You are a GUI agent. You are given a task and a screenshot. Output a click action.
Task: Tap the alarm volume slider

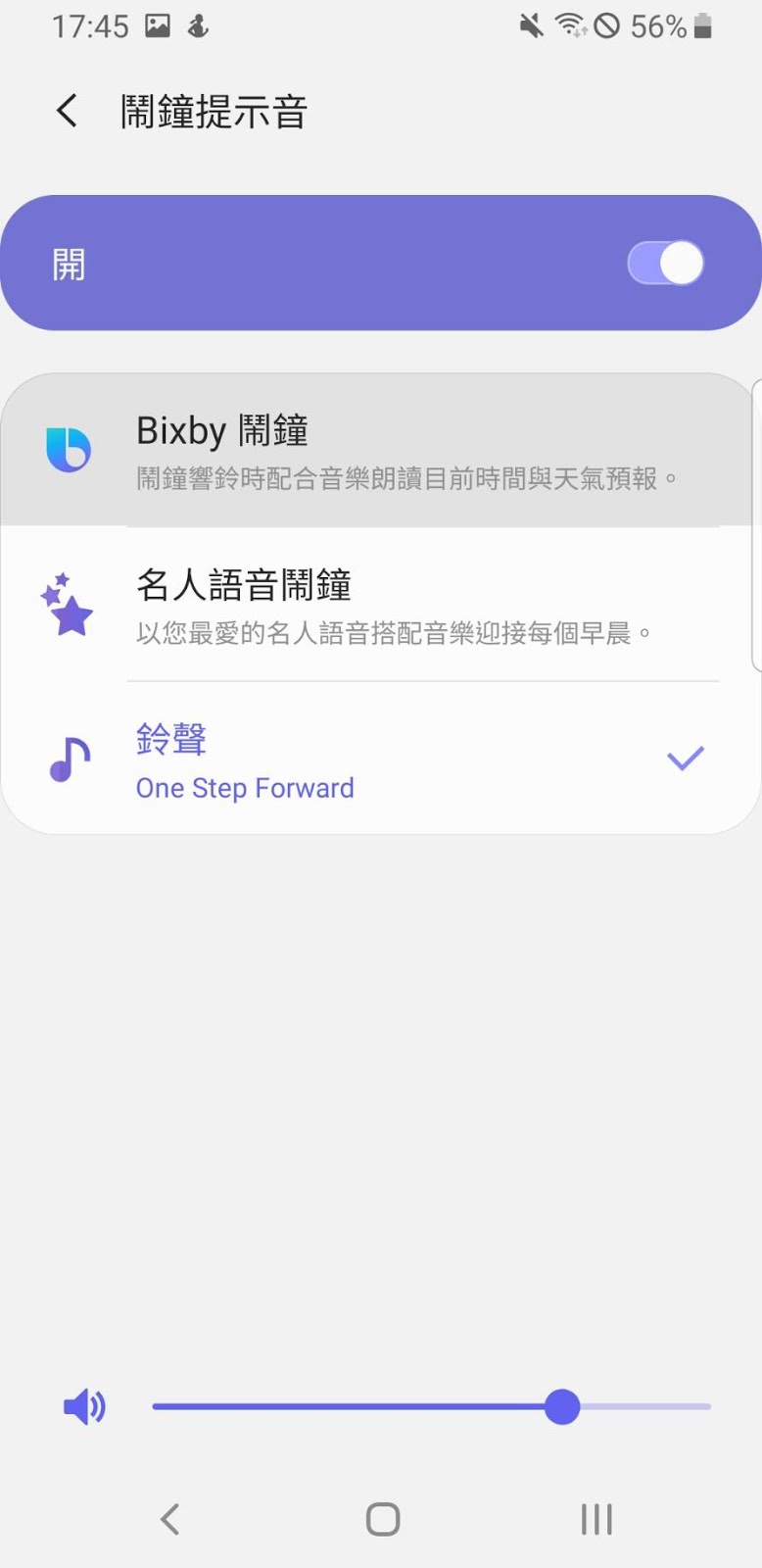tap(432, 1406)
